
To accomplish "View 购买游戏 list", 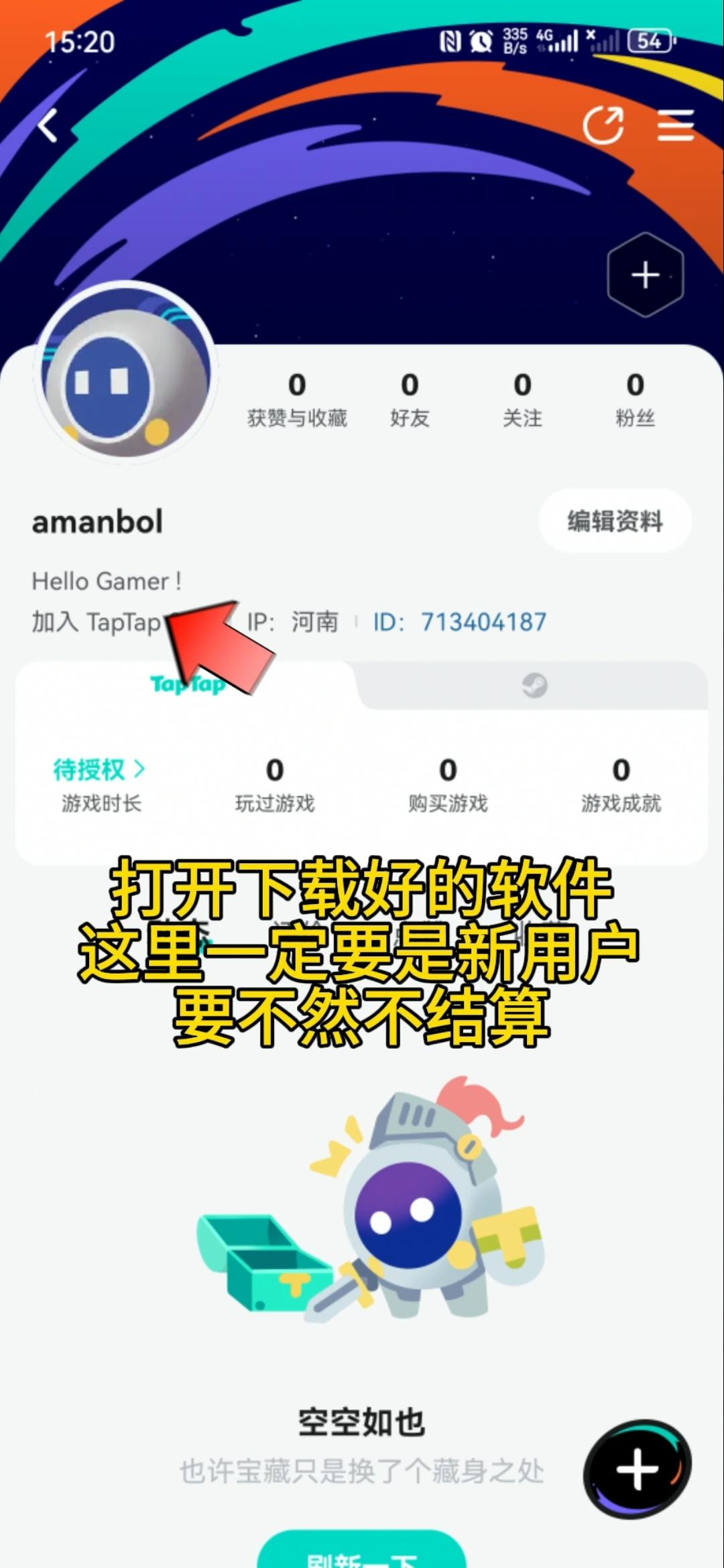I will click(x=448, y=783).
